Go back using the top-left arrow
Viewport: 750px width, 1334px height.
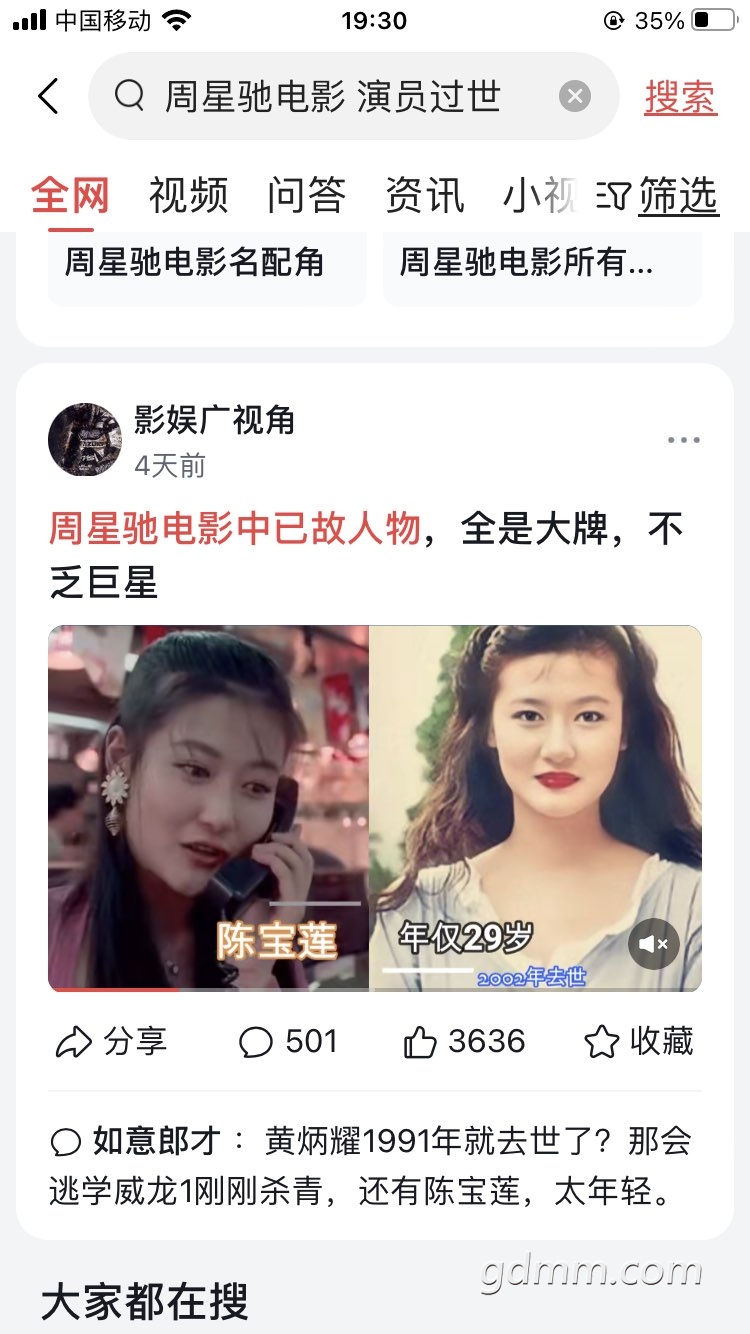tap(48, 97)
